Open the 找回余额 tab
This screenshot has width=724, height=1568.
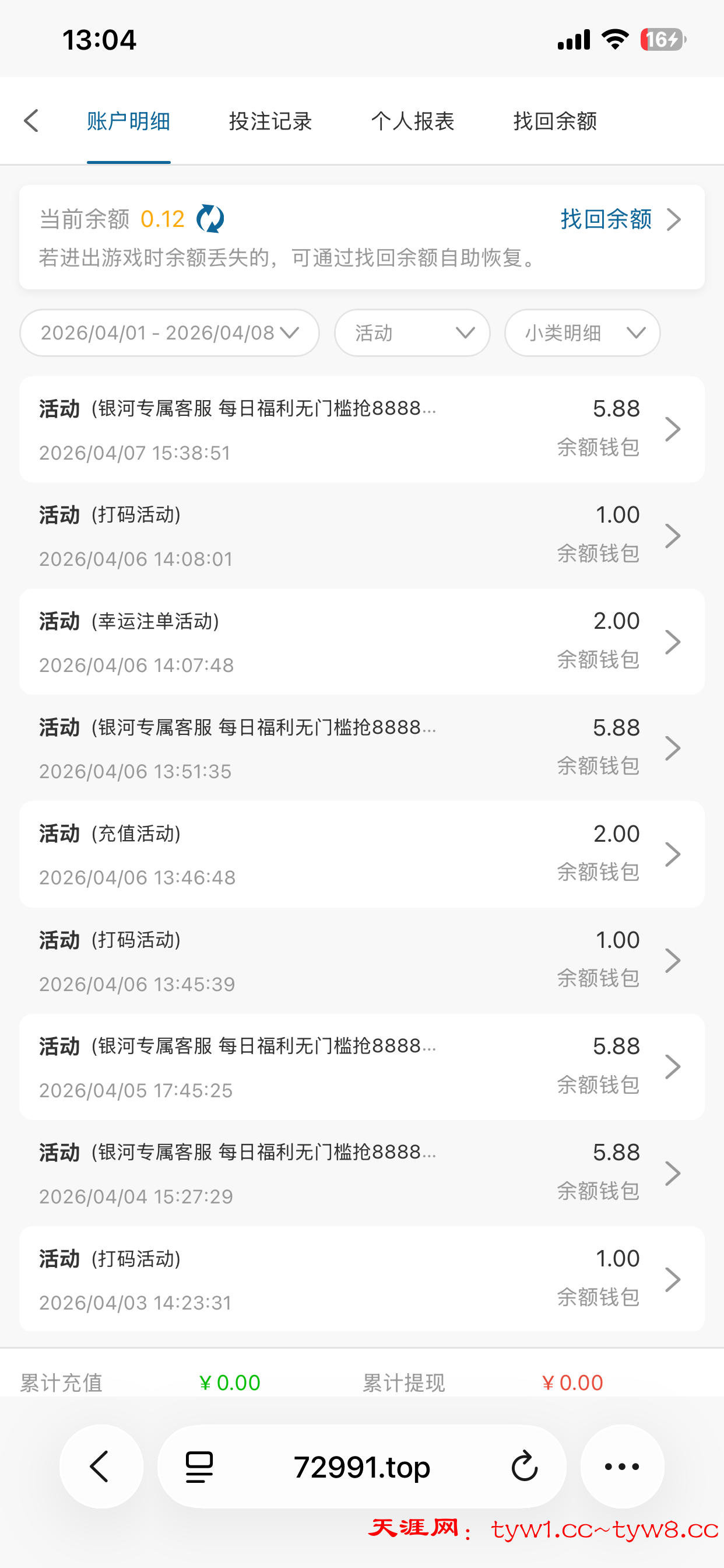pyautogui.click(x=555, y=121)
